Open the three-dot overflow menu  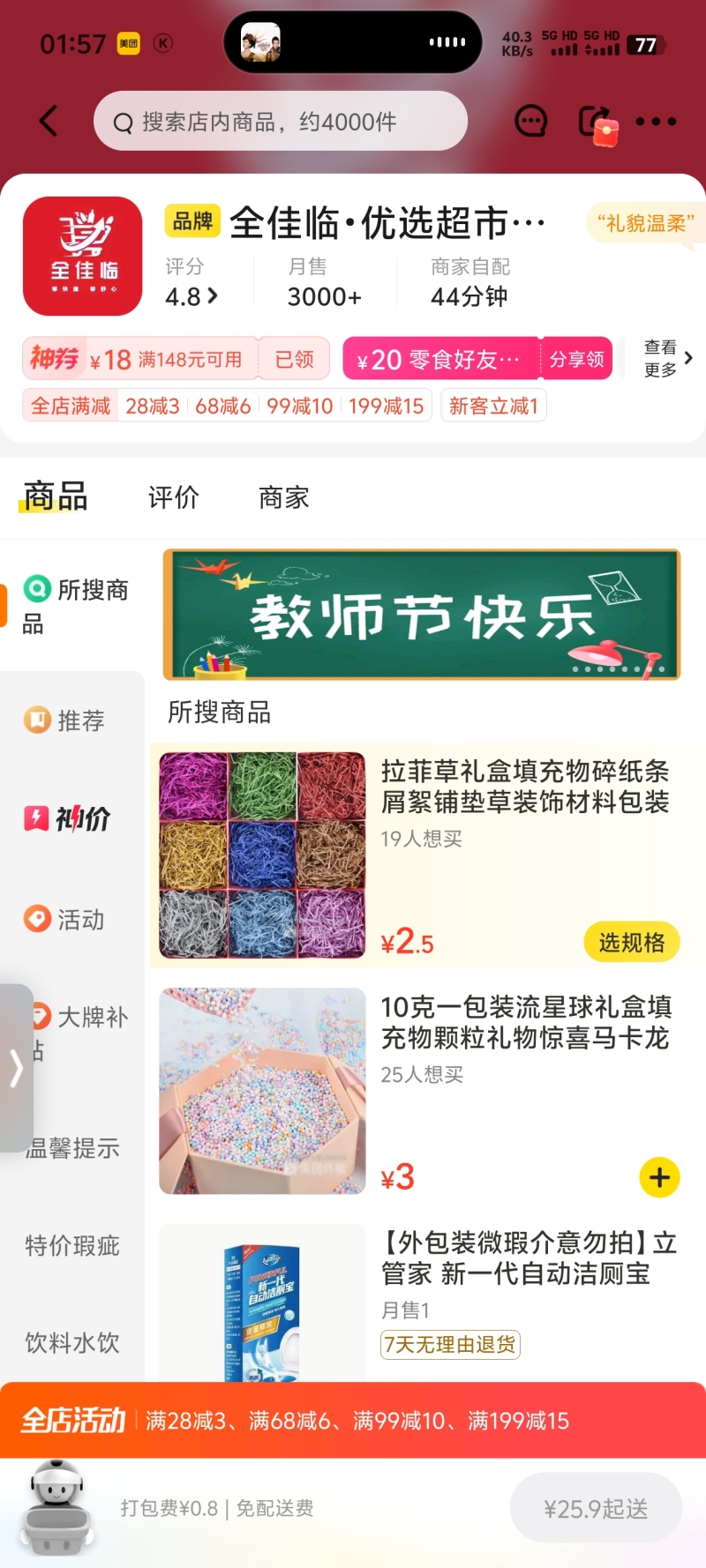[x=656, y=122]
